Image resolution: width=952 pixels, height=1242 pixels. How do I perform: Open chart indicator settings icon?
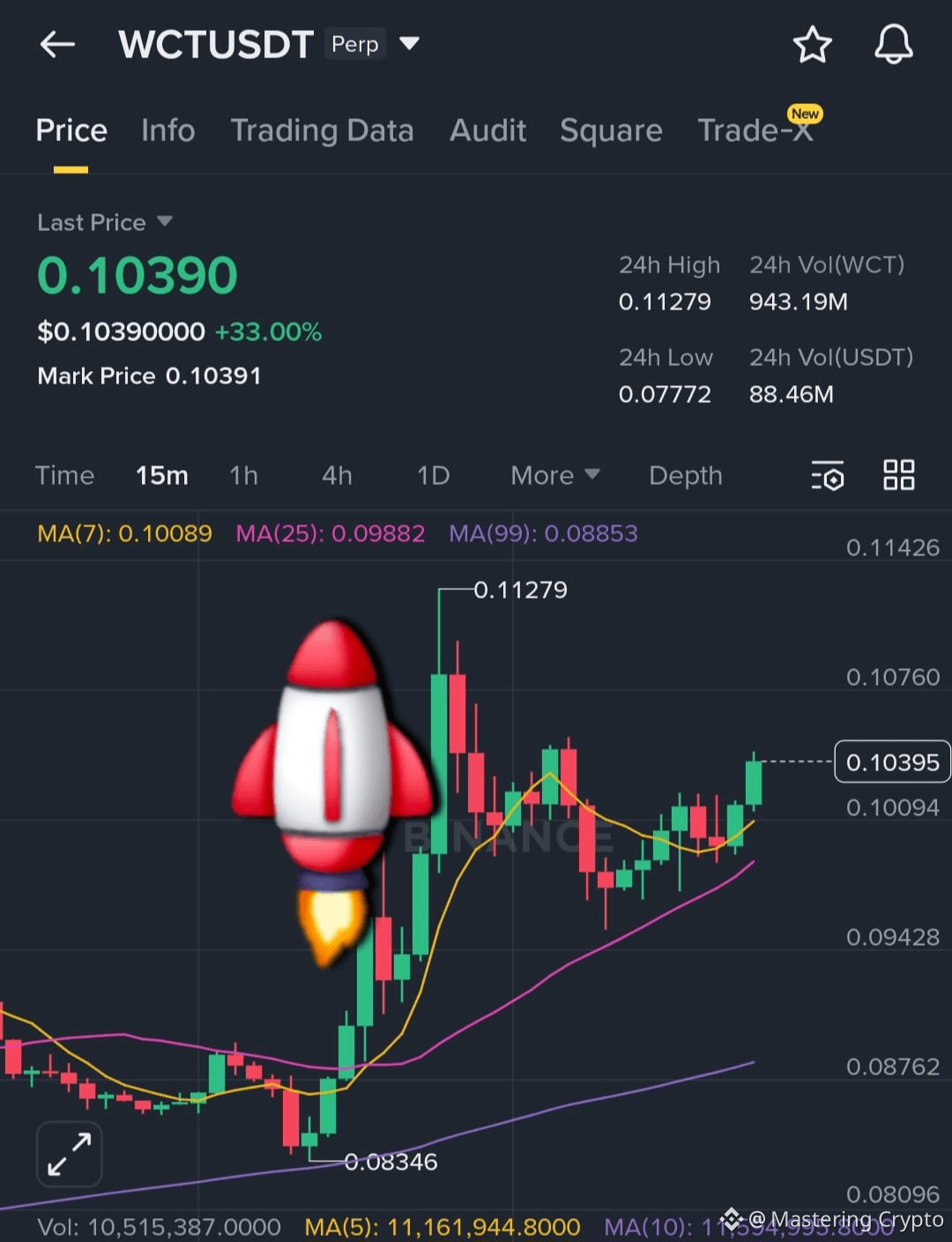[x=827, y=475]
